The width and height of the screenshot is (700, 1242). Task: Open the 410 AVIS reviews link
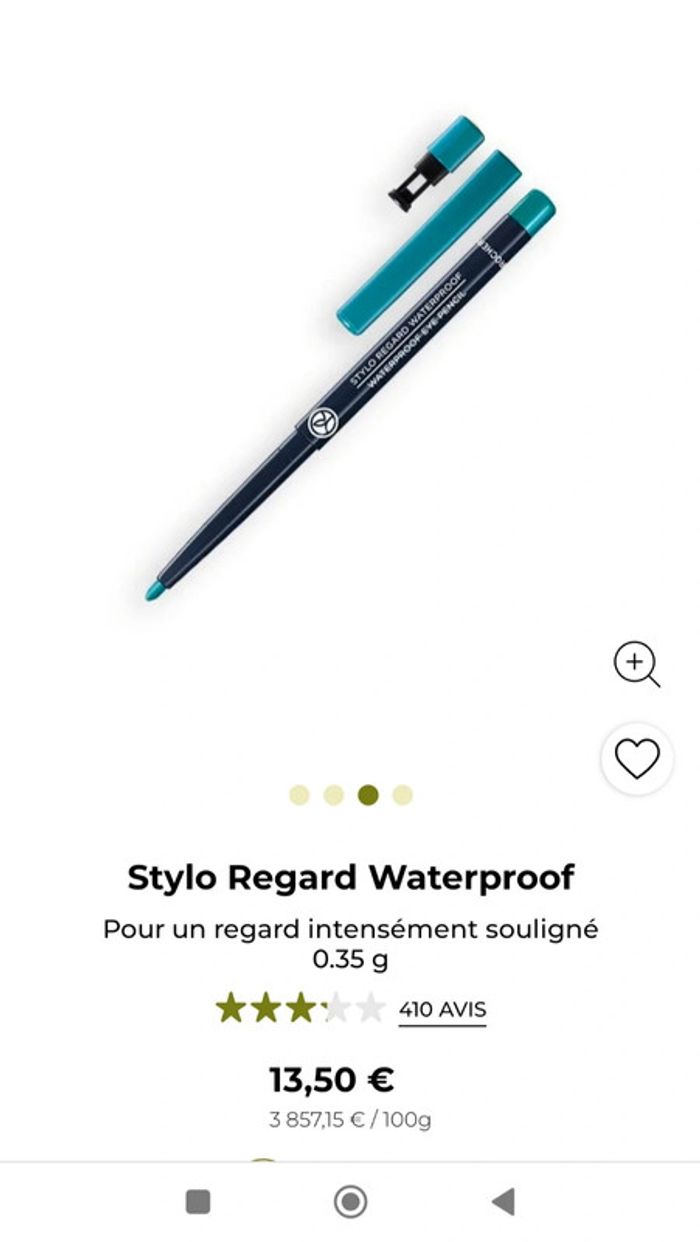tap(442, 1009)
